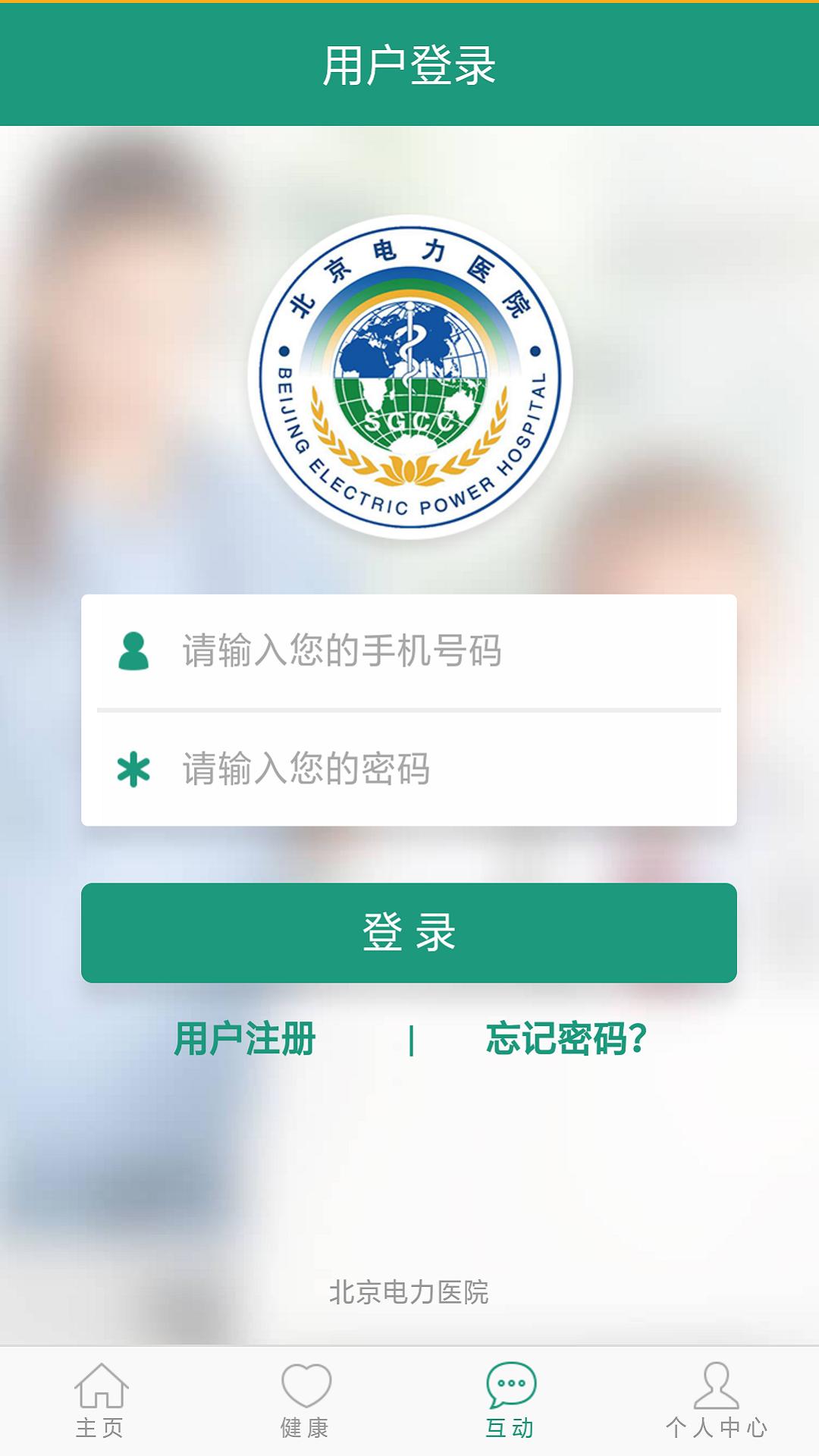Go to the 个人中心 personal center tab
The height and width of the screenshot is (1456, 819).
pos(716,1401)
